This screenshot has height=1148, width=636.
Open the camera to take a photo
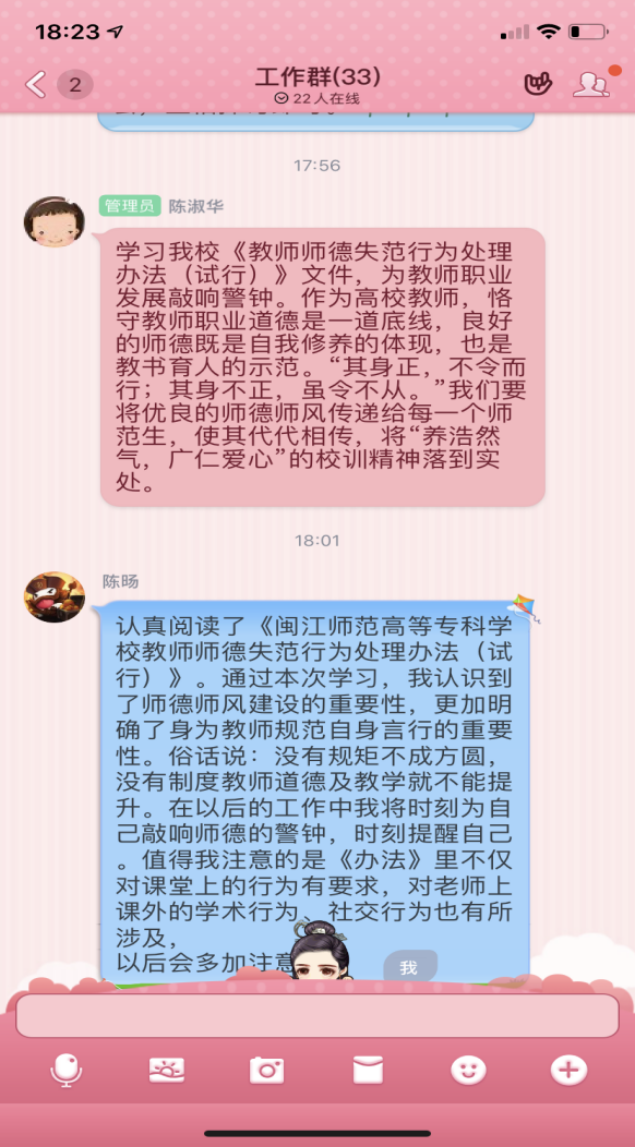(x=267, y=1071)
